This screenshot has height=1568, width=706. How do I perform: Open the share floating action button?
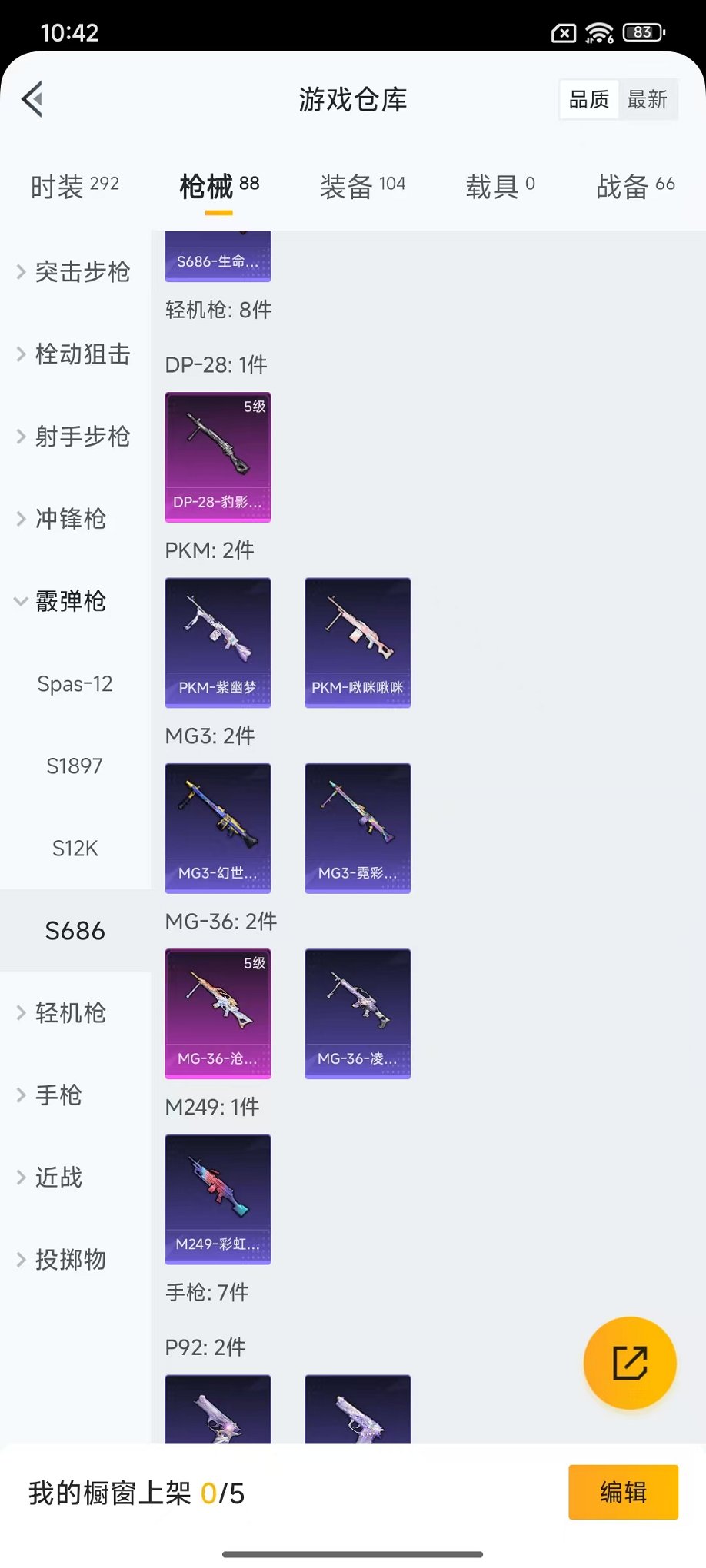click(x=629, y=1362)
